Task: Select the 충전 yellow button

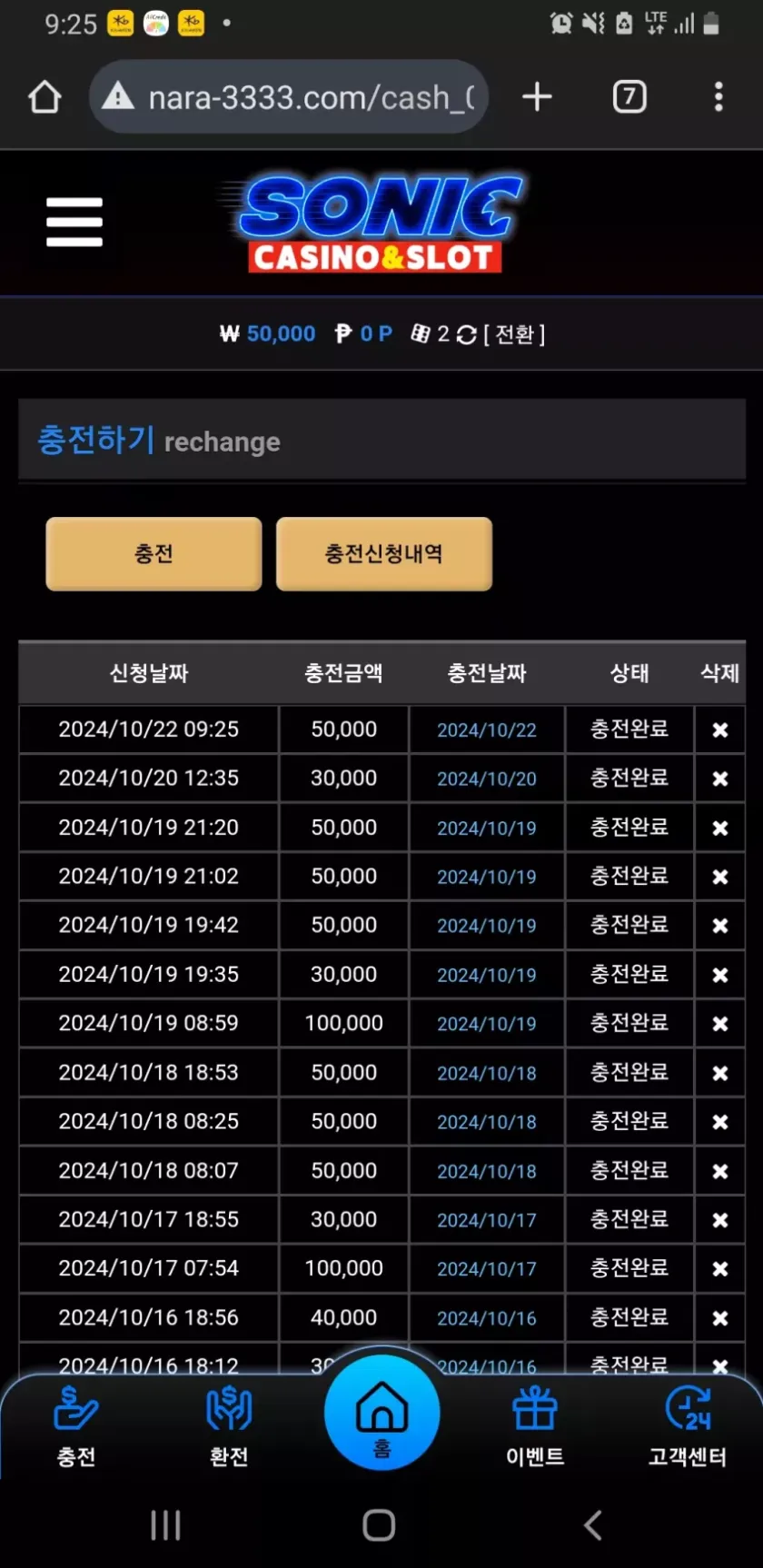Action: point(154,554)
